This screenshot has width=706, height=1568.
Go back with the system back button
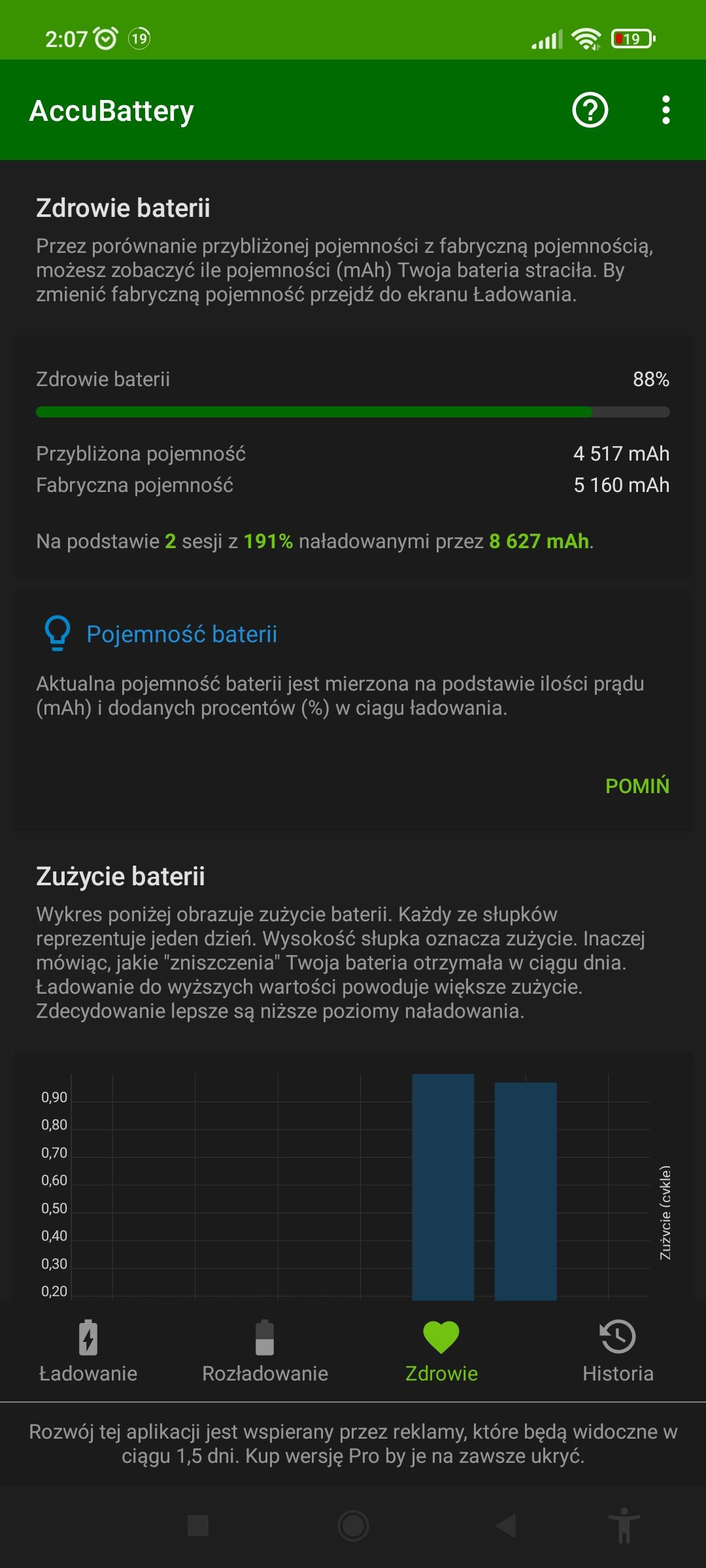click(507, 1526)
